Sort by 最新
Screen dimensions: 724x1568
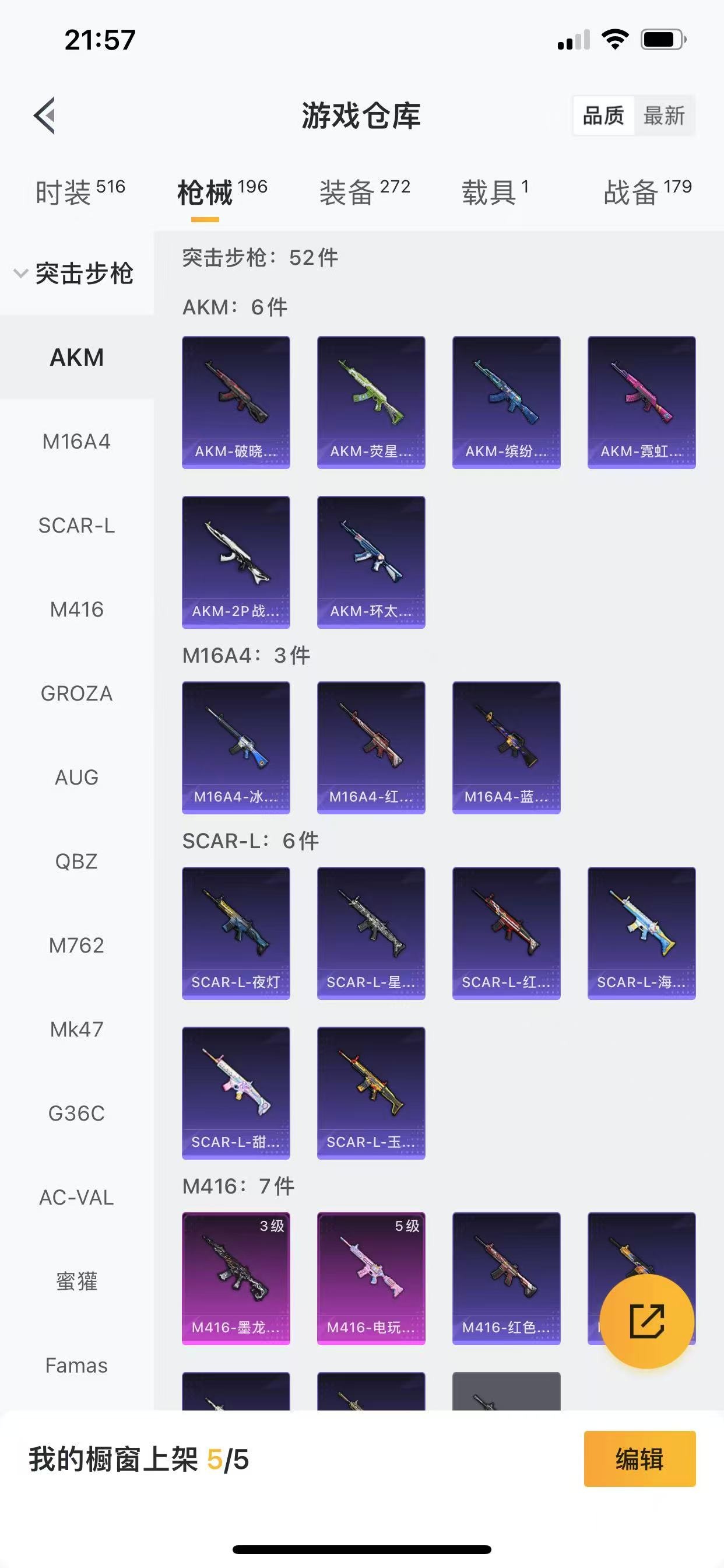pos(664,115)
